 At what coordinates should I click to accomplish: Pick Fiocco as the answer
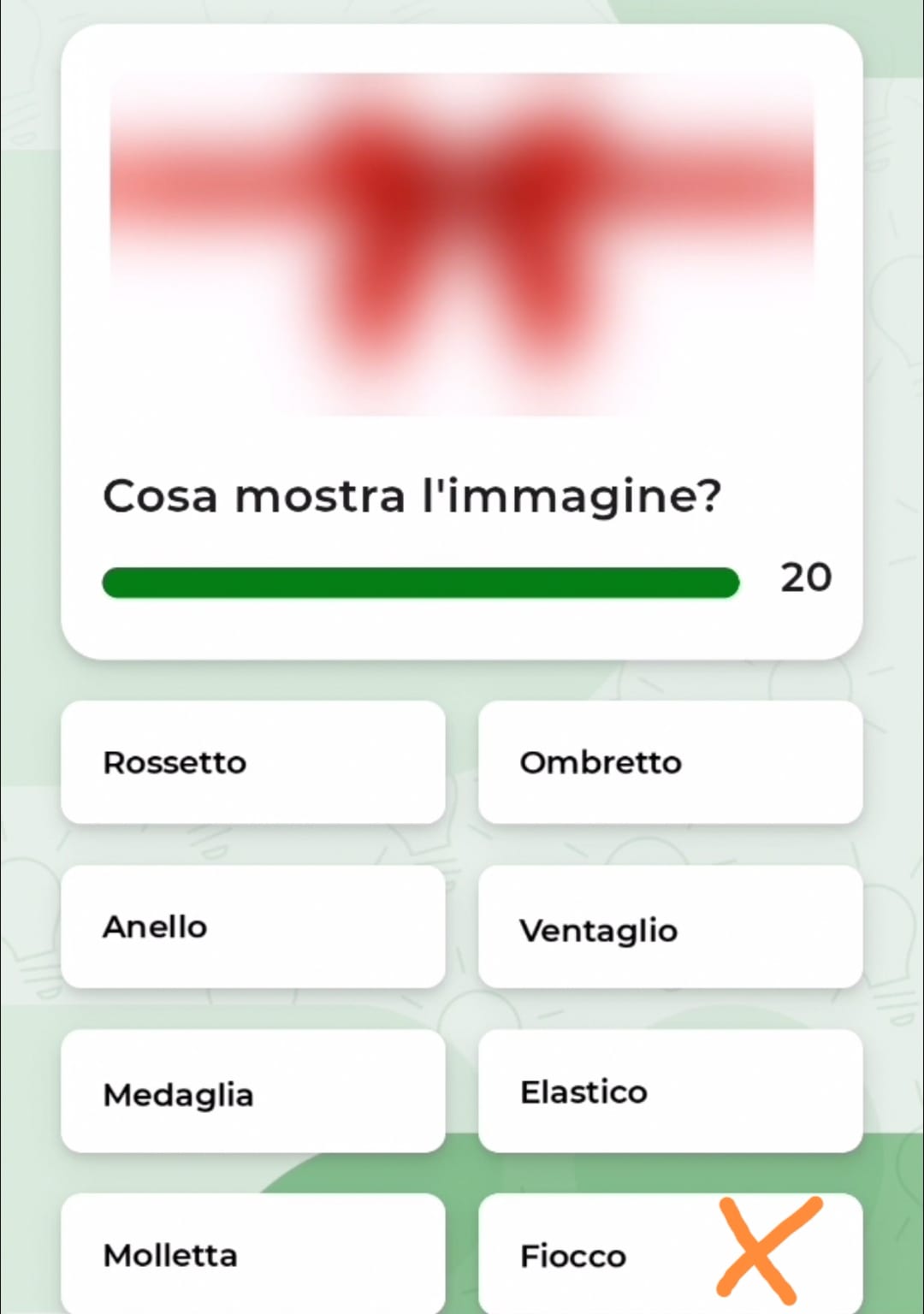click(599, 1255)
